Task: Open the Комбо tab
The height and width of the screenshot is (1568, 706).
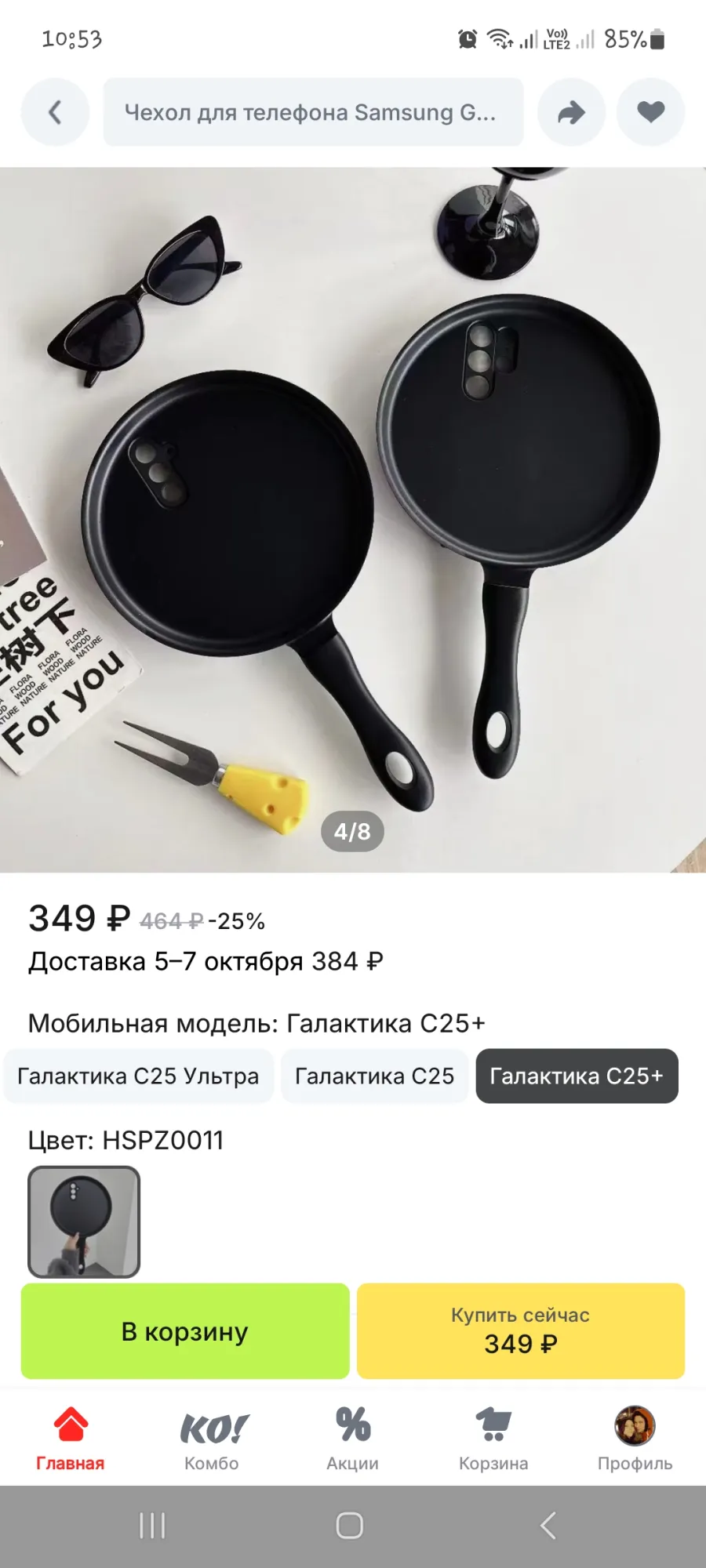Action: (212, 1439)
